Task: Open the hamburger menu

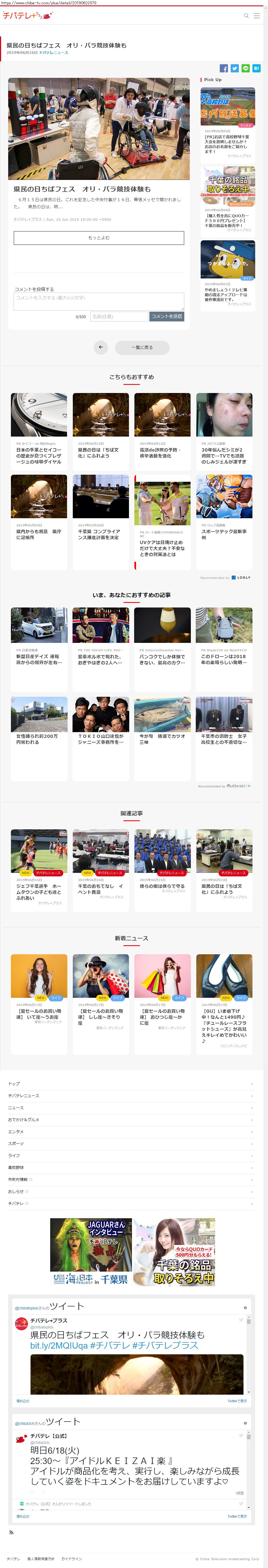Action: (x=257, y=16)
